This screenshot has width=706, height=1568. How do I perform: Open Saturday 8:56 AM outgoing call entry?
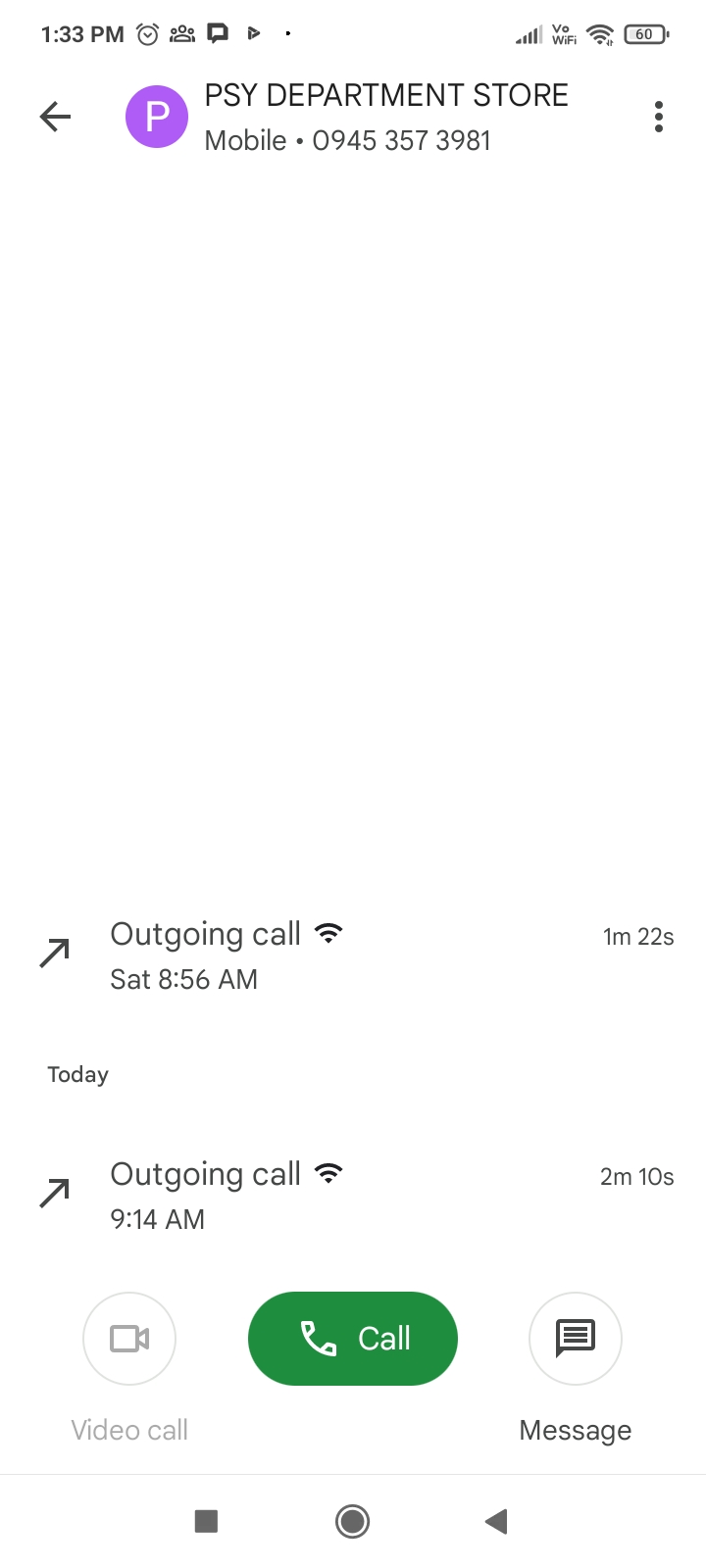[x=353, y=955]
